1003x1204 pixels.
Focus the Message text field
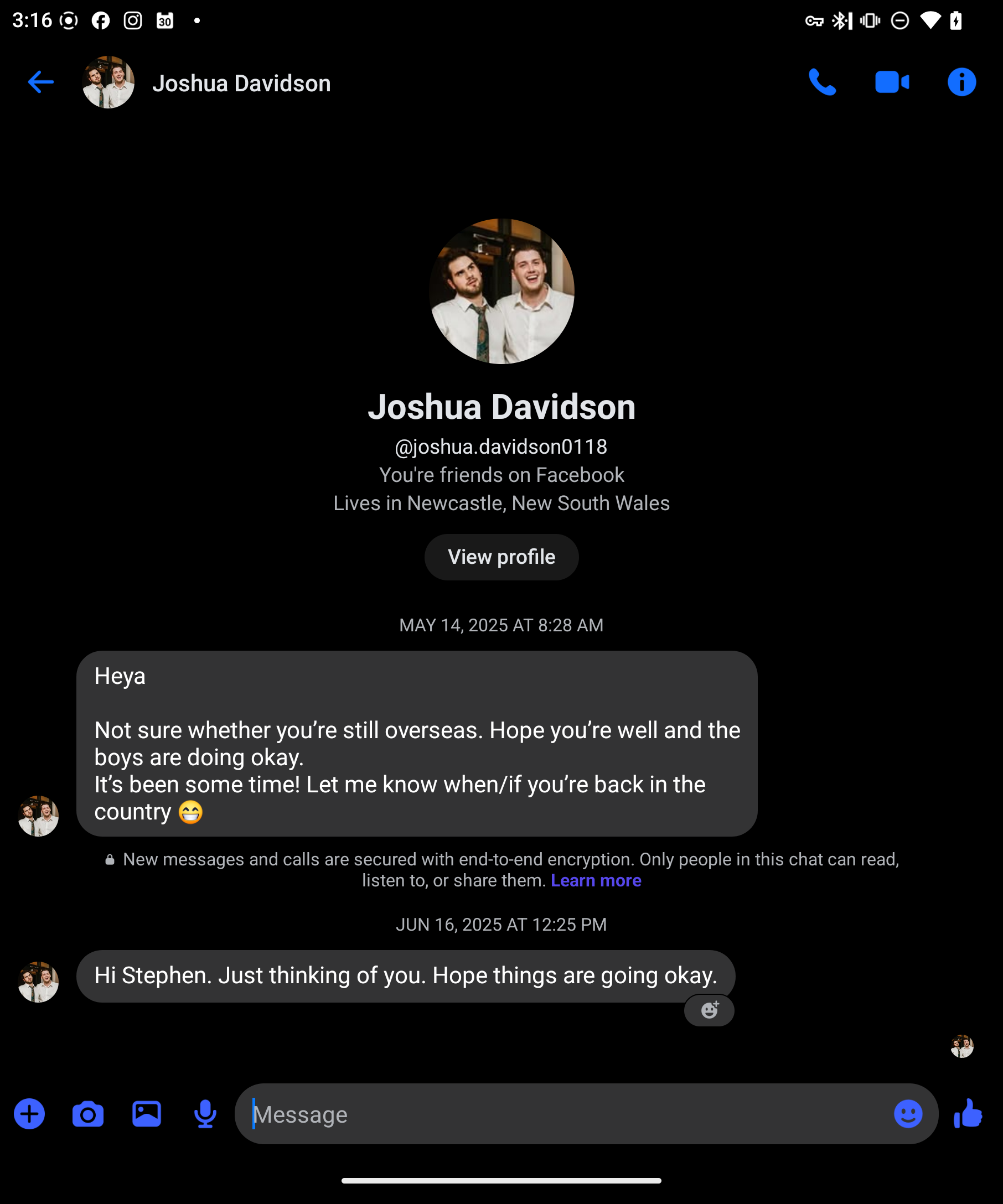pos(562,1114)
